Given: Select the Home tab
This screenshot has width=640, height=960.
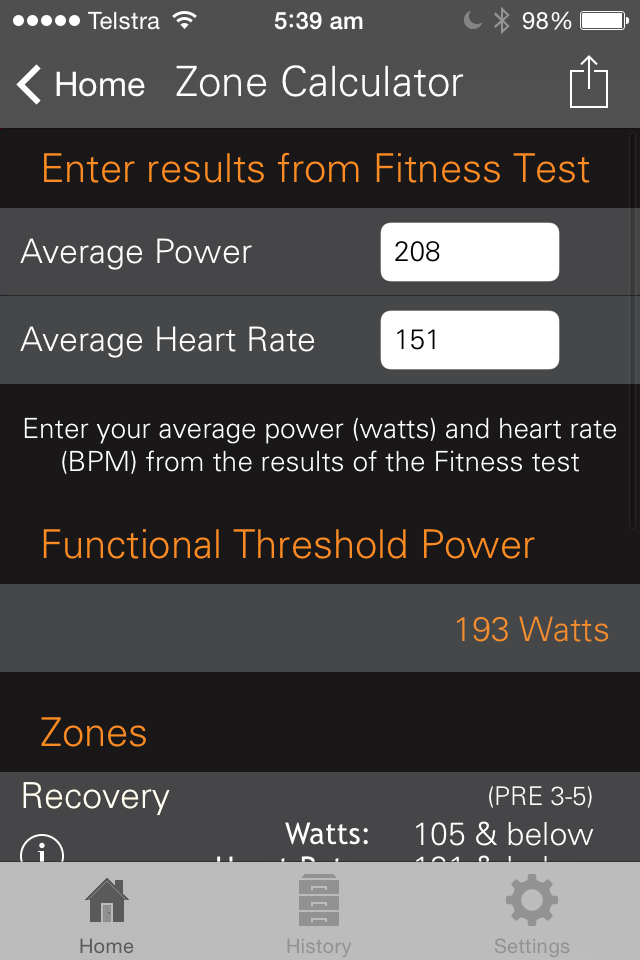Looking at the screenshot, I should pyautogui.click(x=106, y=914).
